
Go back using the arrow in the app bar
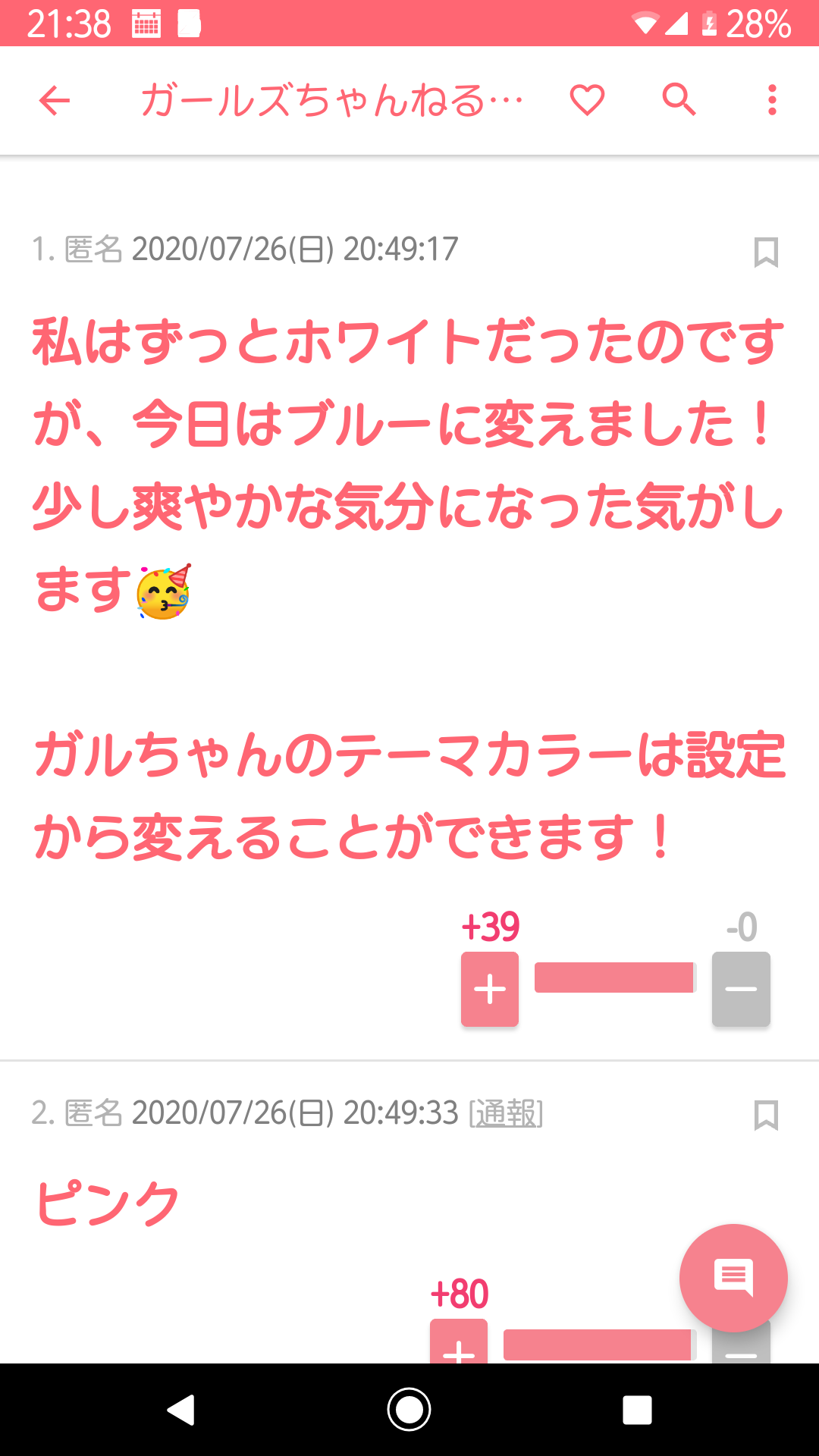pyautogui.click(x=55, y=100)
